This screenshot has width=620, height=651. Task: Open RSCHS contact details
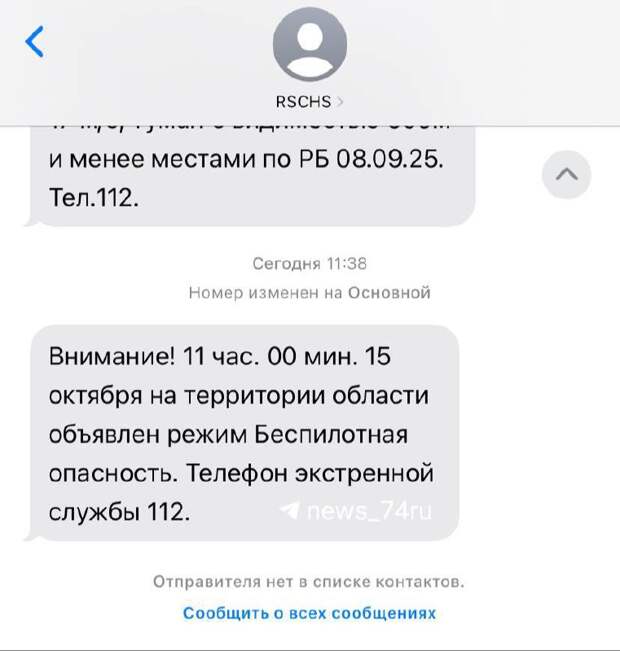[309, 58]
